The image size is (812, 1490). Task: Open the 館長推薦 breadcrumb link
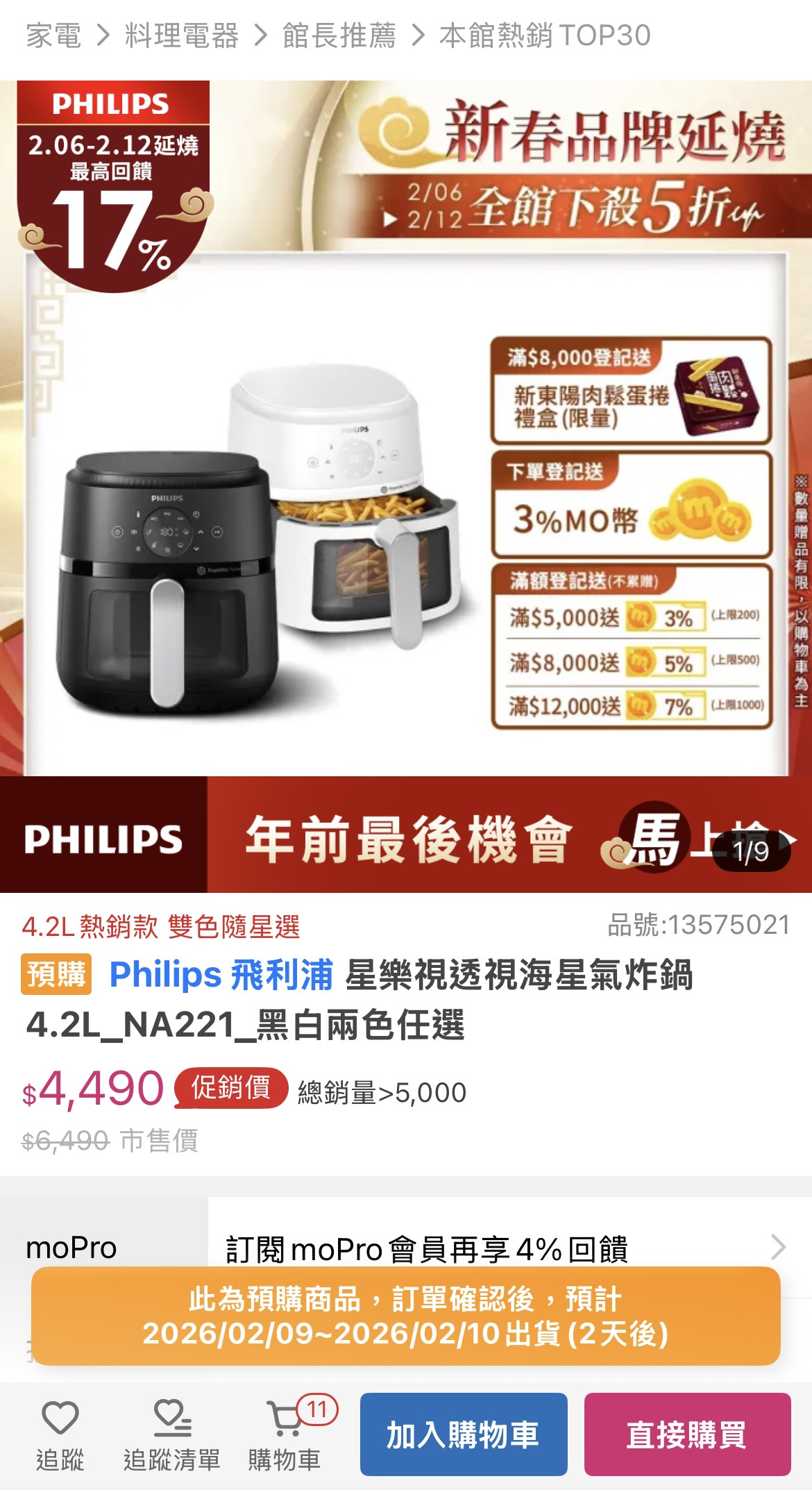click(x=339, y=35)
